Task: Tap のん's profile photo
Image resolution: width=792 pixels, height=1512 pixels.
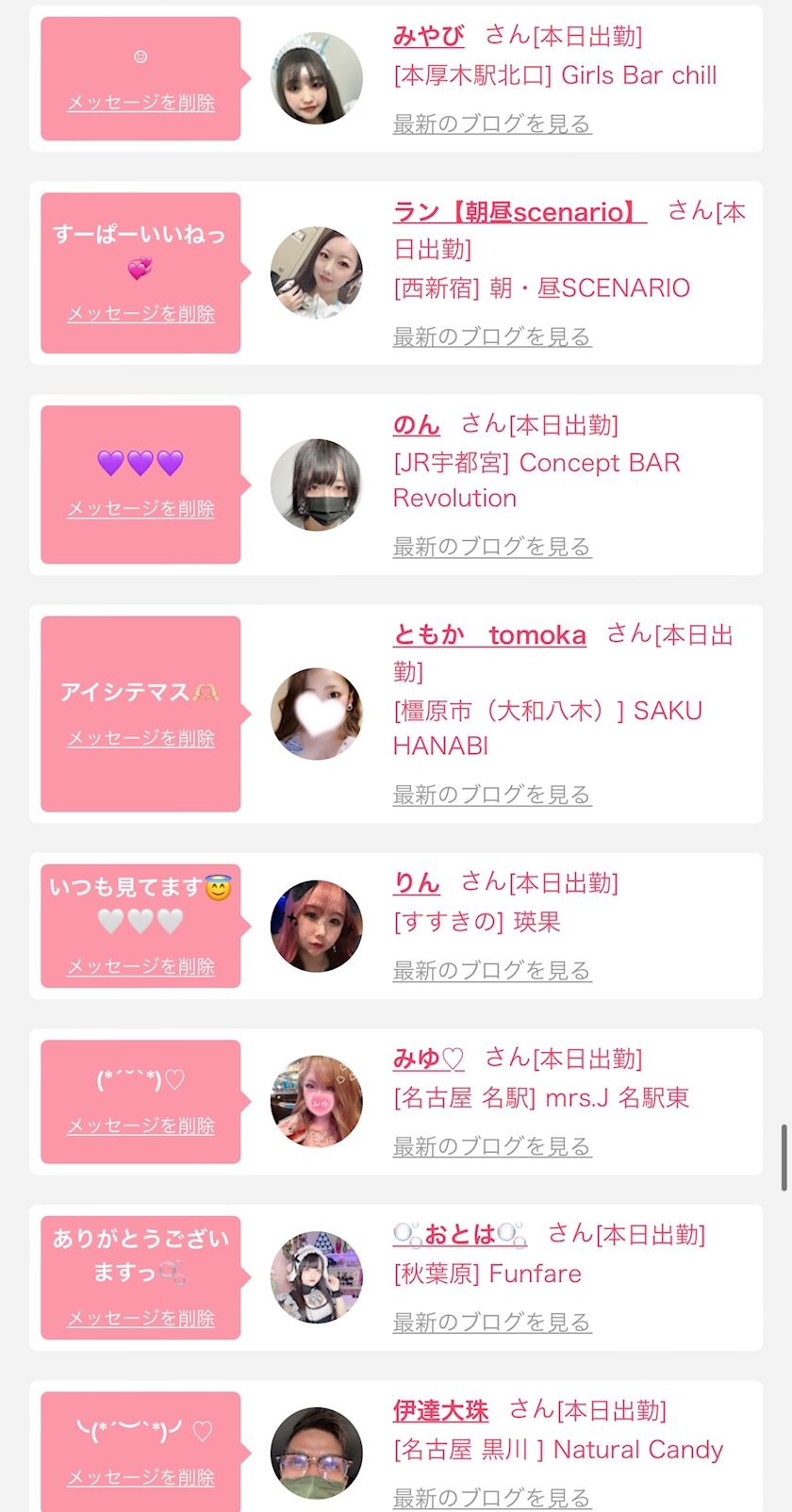Action: (x=316, y=485)
